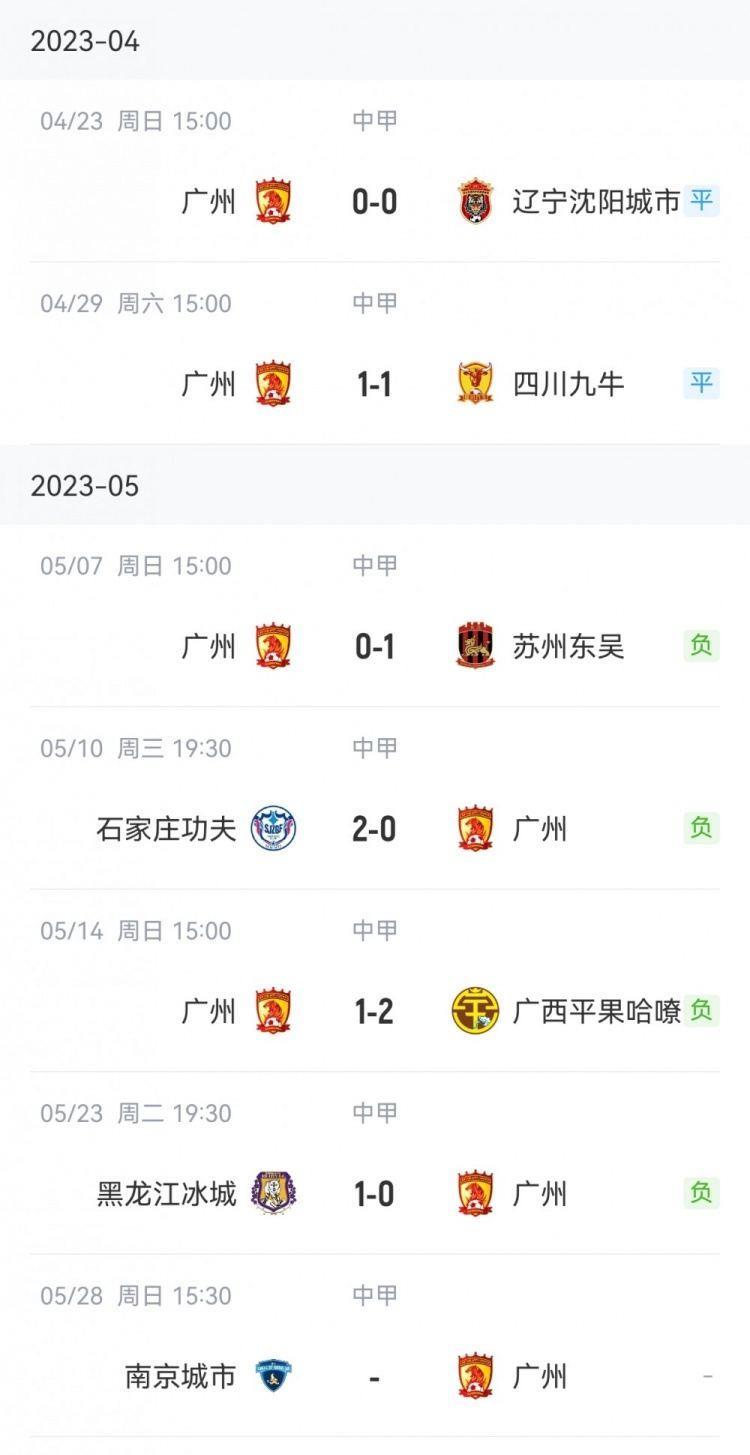Toggle the 平 result badge for the 0-0 match
Screen dimensions: 750x1455
click(700, 201)
